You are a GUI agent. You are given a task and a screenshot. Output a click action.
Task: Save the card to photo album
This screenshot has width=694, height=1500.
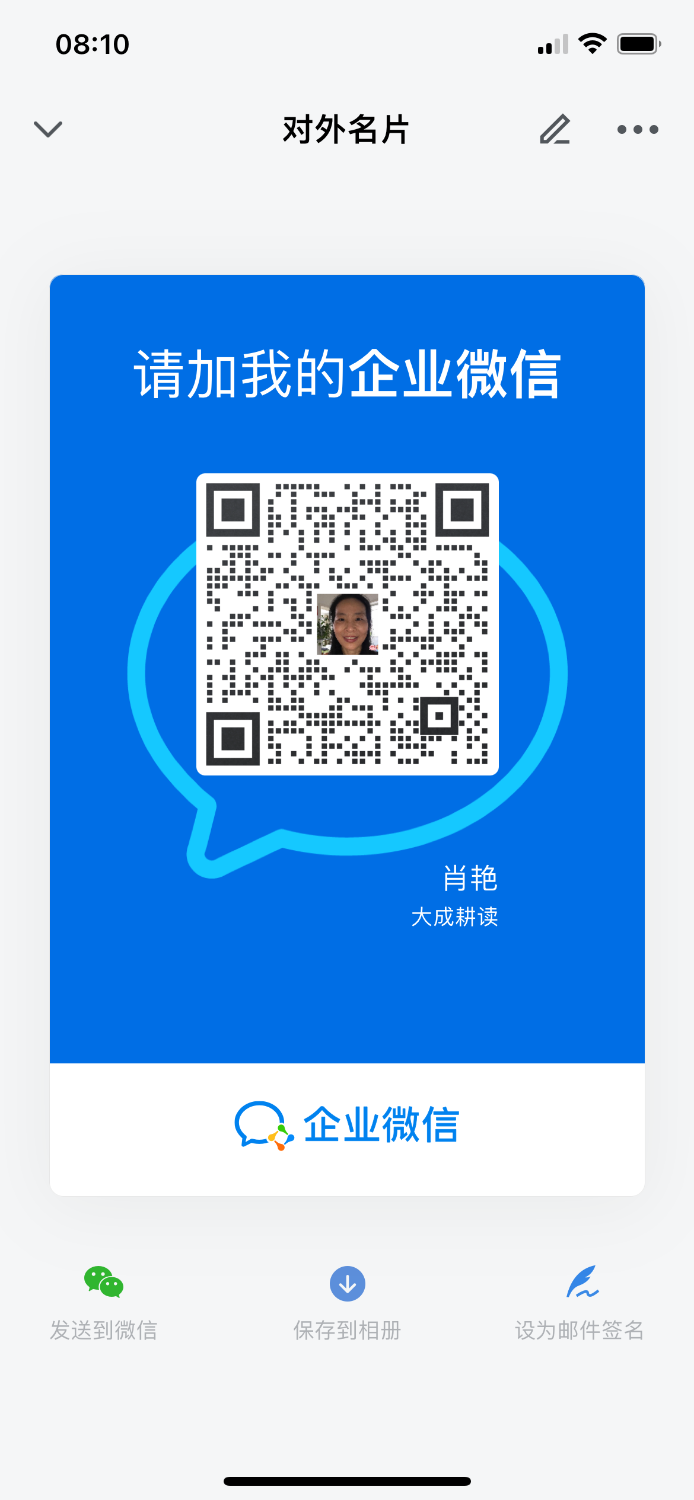pos(347,1300)
